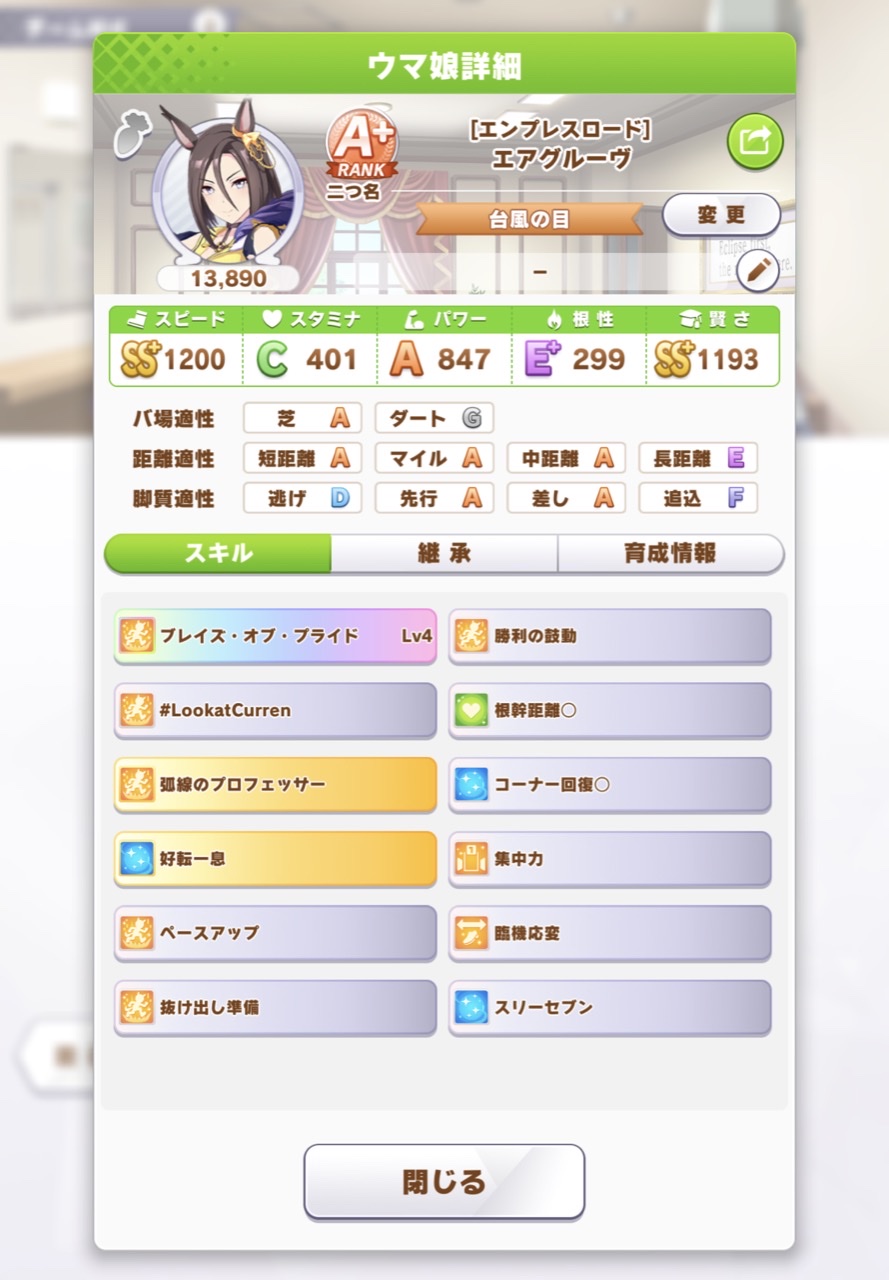The image size is (889, 1280).
Task: Open the pencil edit icon
Action: 757,268
